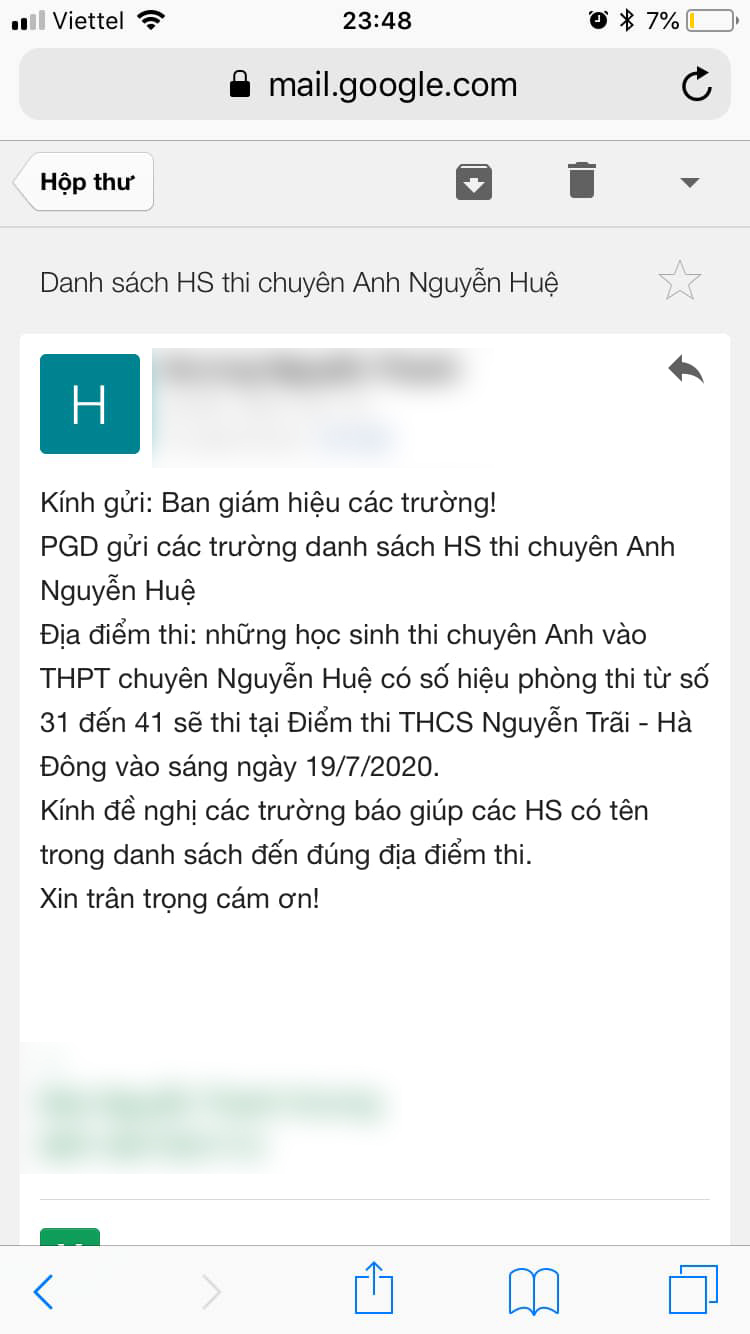The width and height of the screenshot is (750, 1334).
Task: Open Safari's share sheet
Action: pos(374,1288)
